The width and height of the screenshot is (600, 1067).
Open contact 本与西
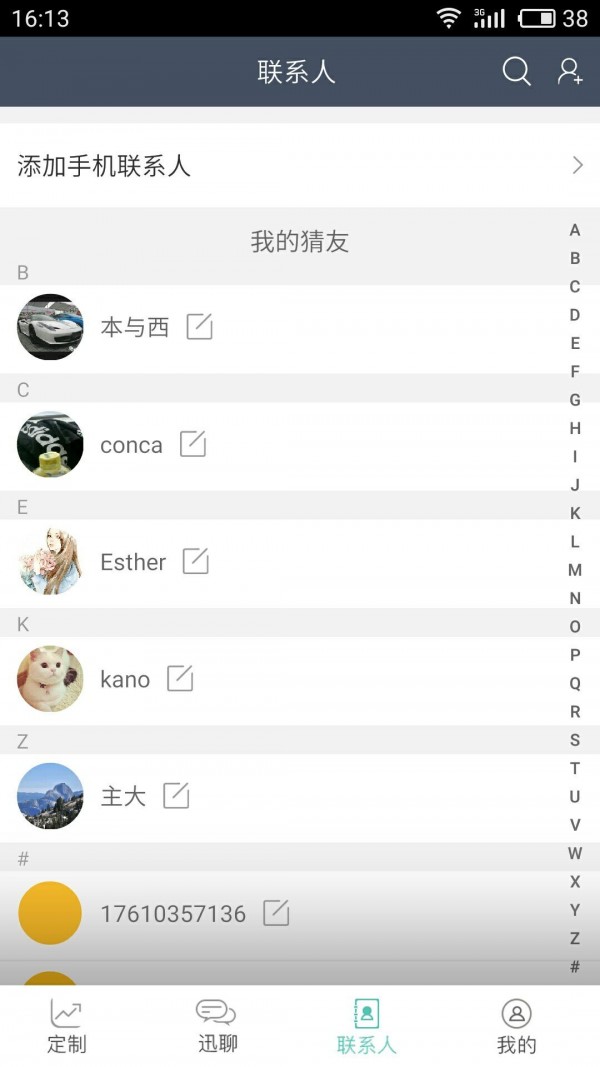point(135,327)
